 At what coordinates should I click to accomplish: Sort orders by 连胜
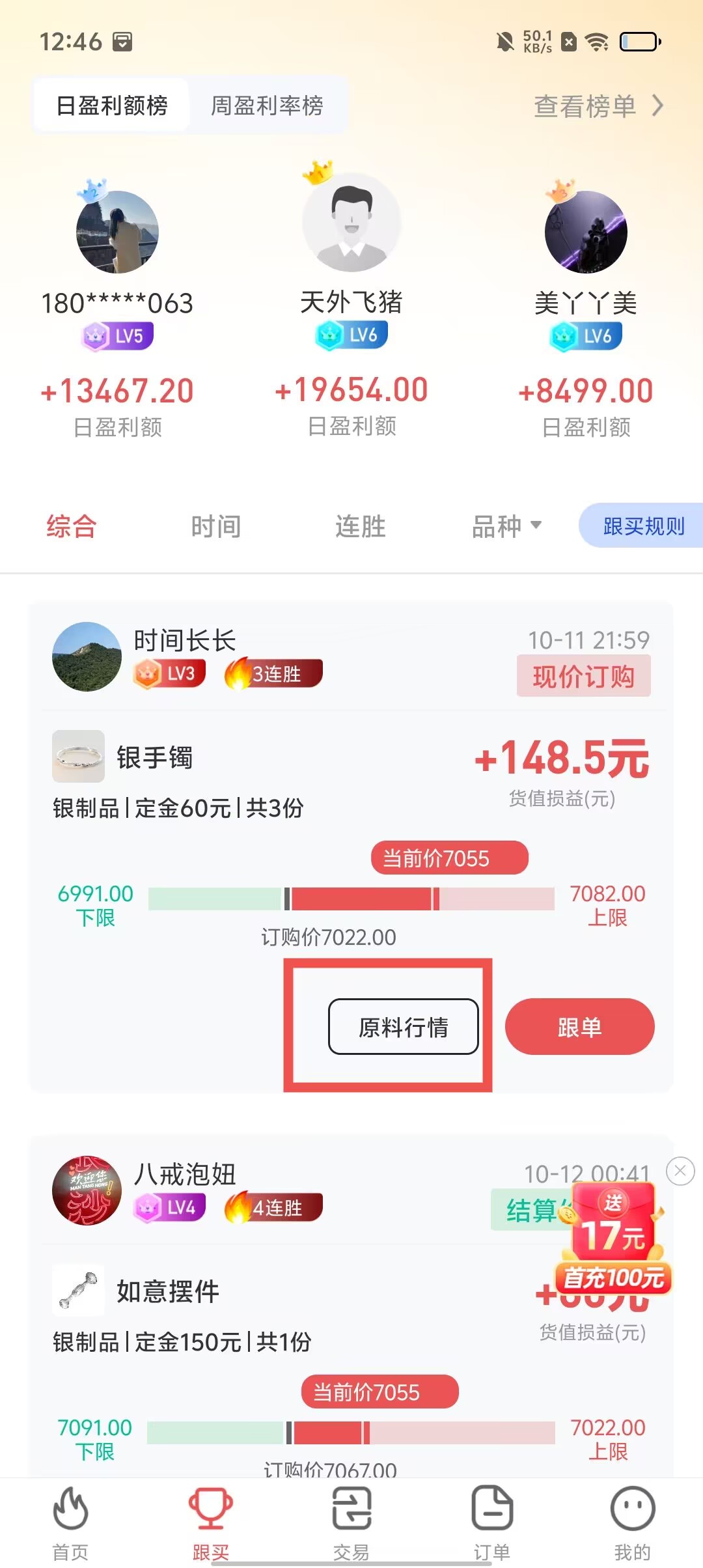361,526
